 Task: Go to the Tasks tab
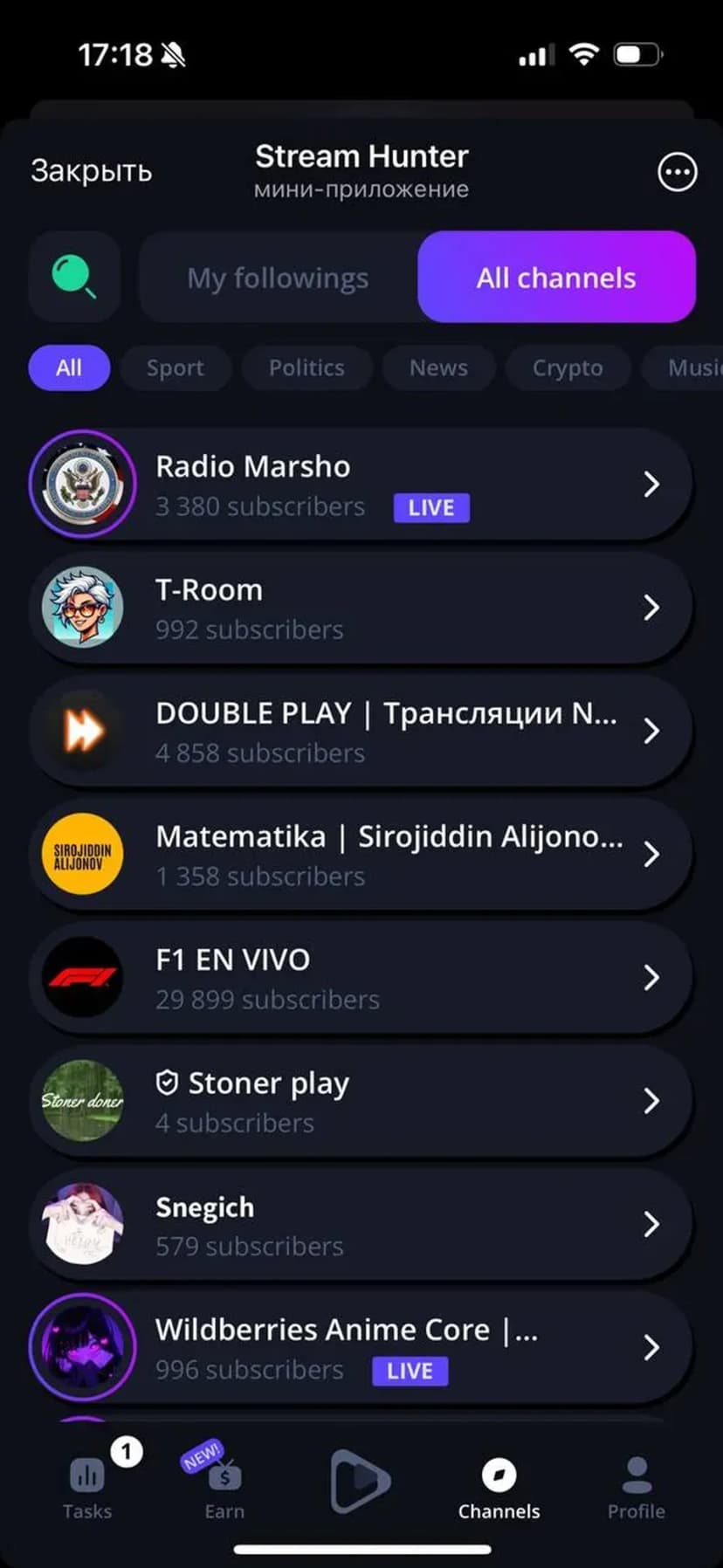coord(87,1488)
